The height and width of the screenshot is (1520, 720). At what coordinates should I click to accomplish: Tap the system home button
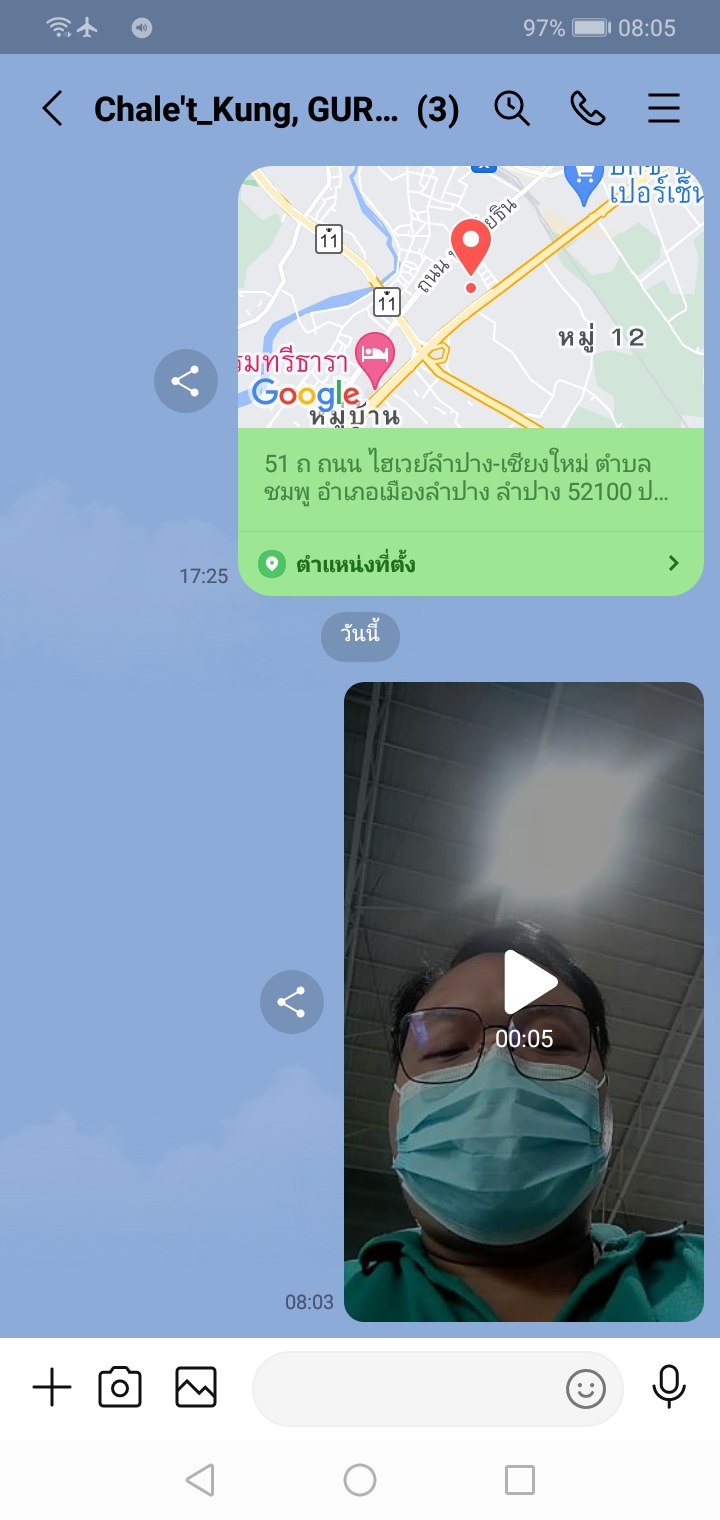tap(360, 1480)
